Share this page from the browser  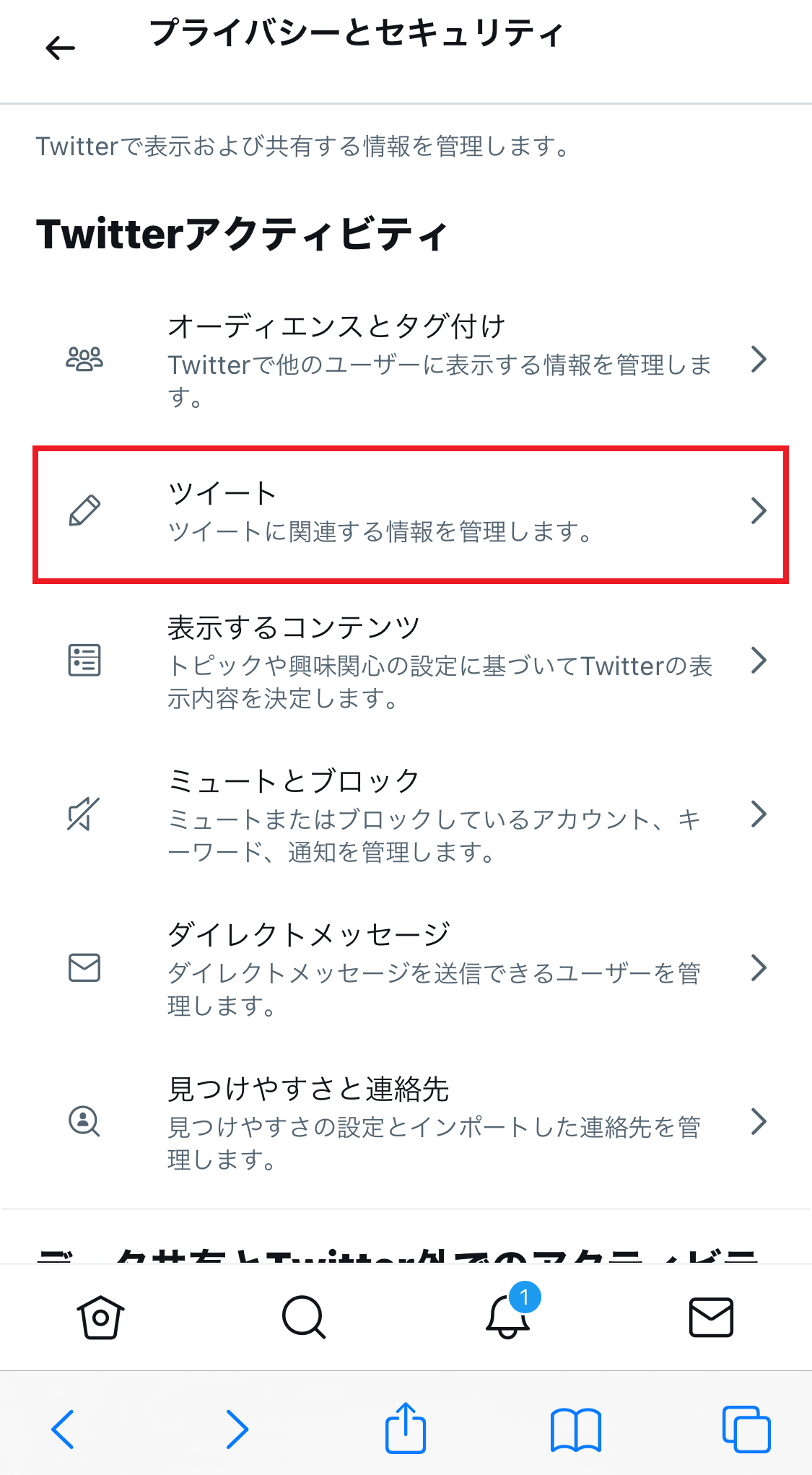click(x=406, y=1427)
